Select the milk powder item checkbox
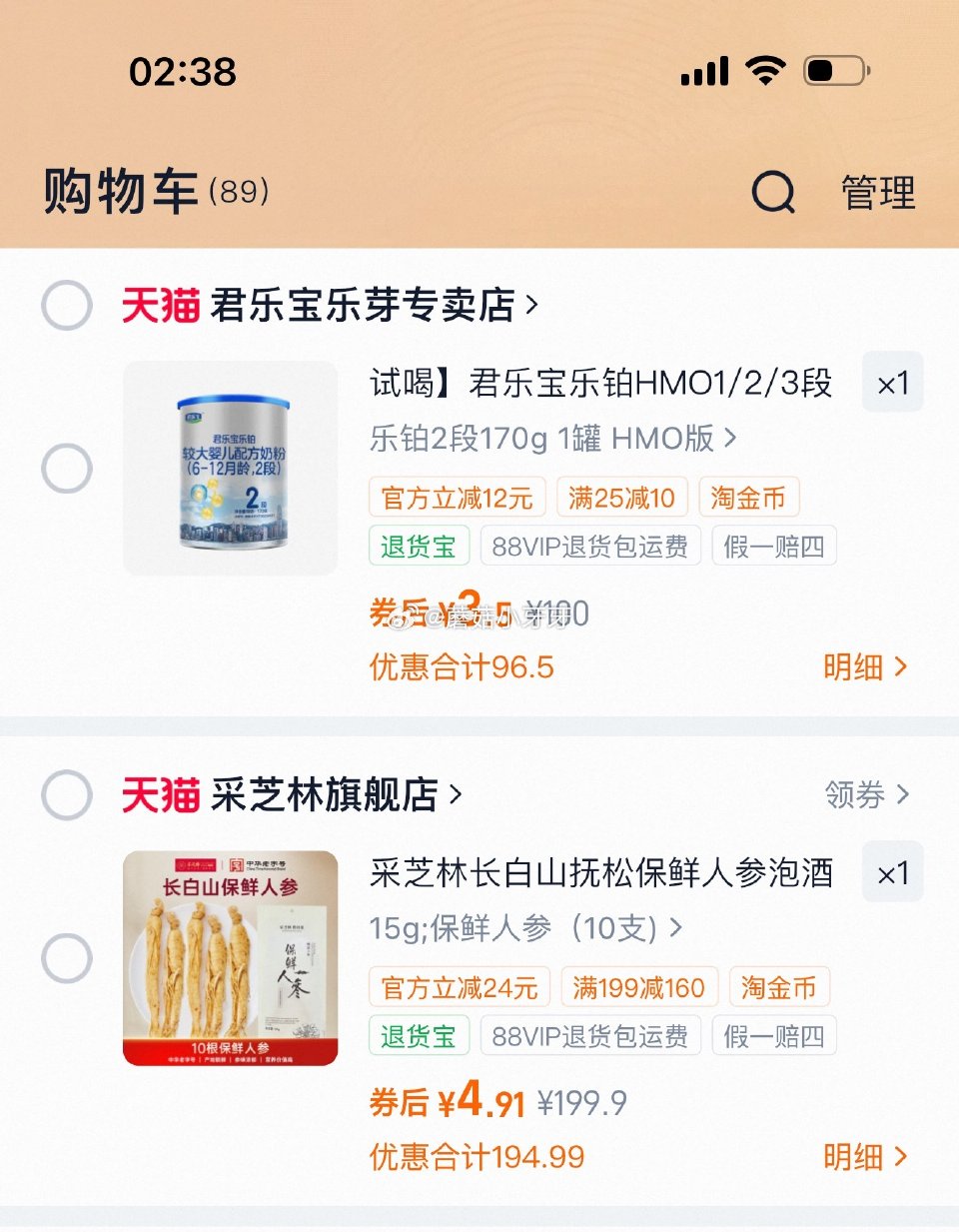This screenshot has height=1232, width=959. [66, 467]
